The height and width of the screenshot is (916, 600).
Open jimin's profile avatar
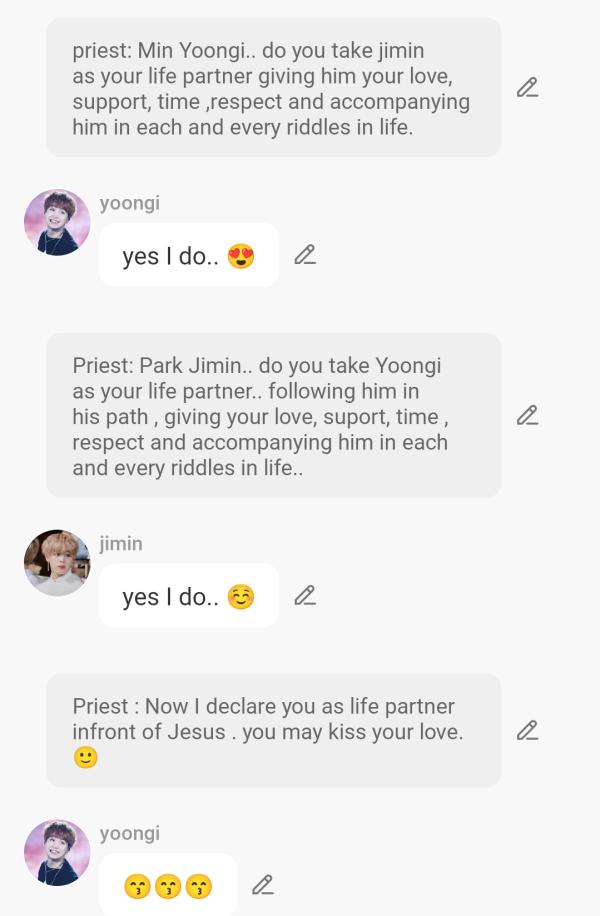click(x=57, y=563)
